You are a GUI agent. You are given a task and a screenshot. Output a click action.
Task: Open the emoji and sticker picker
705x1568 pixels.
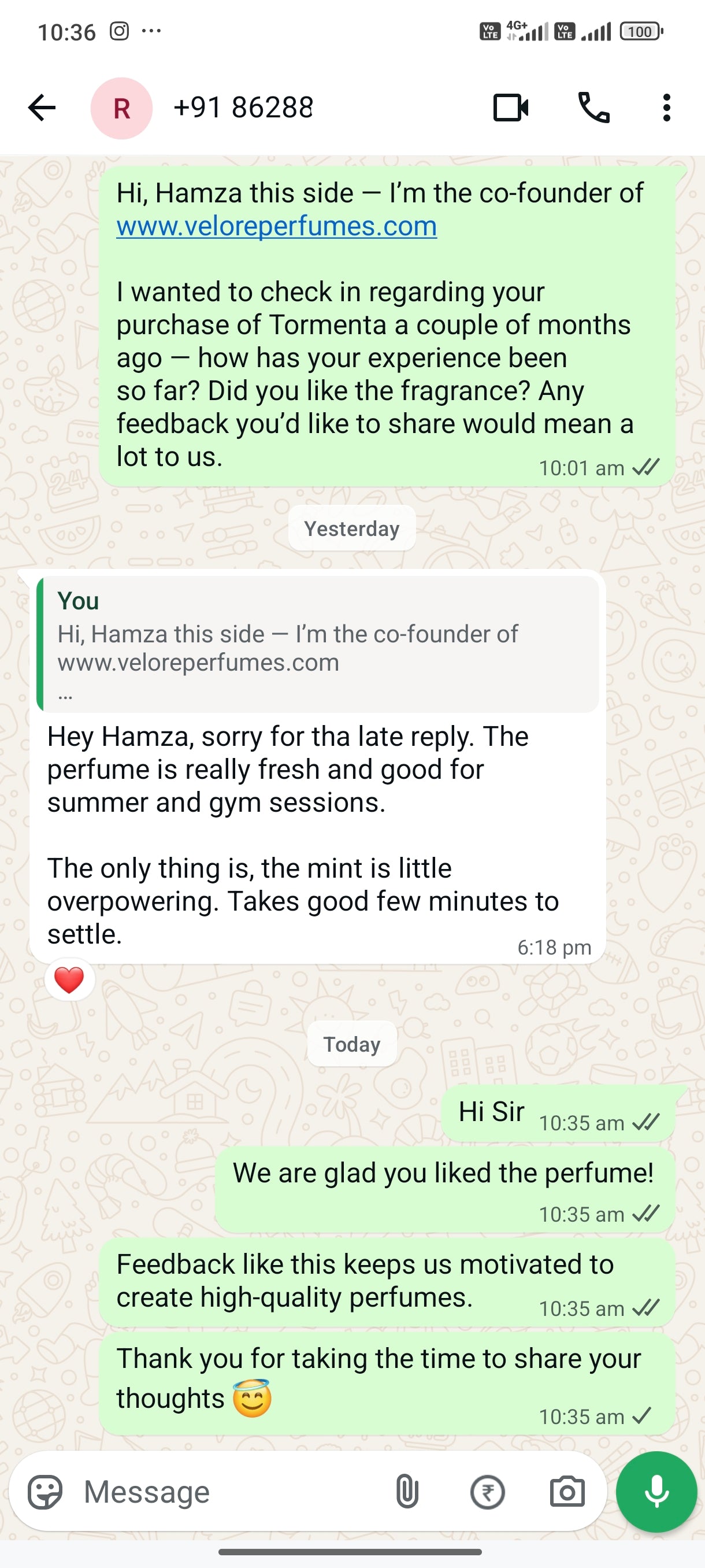(x=45, y=1492)
